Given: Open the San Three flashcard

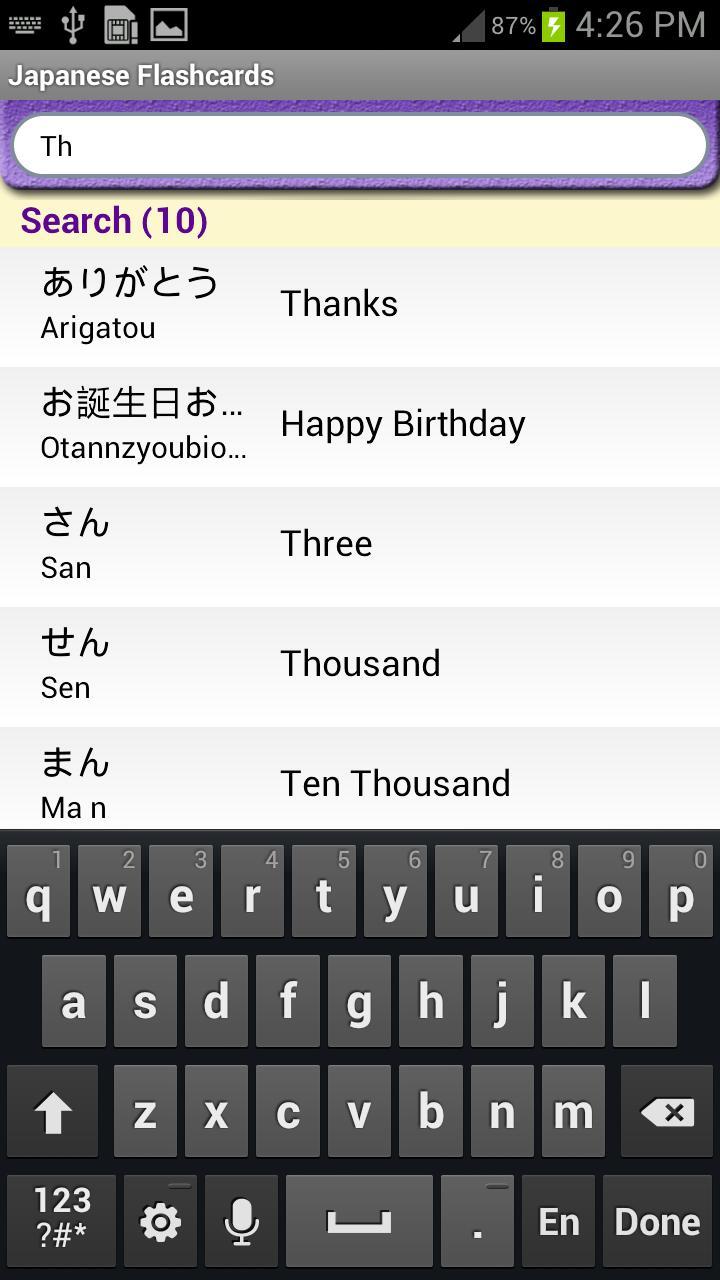Looking at the screenshot, I should (360, 545).
